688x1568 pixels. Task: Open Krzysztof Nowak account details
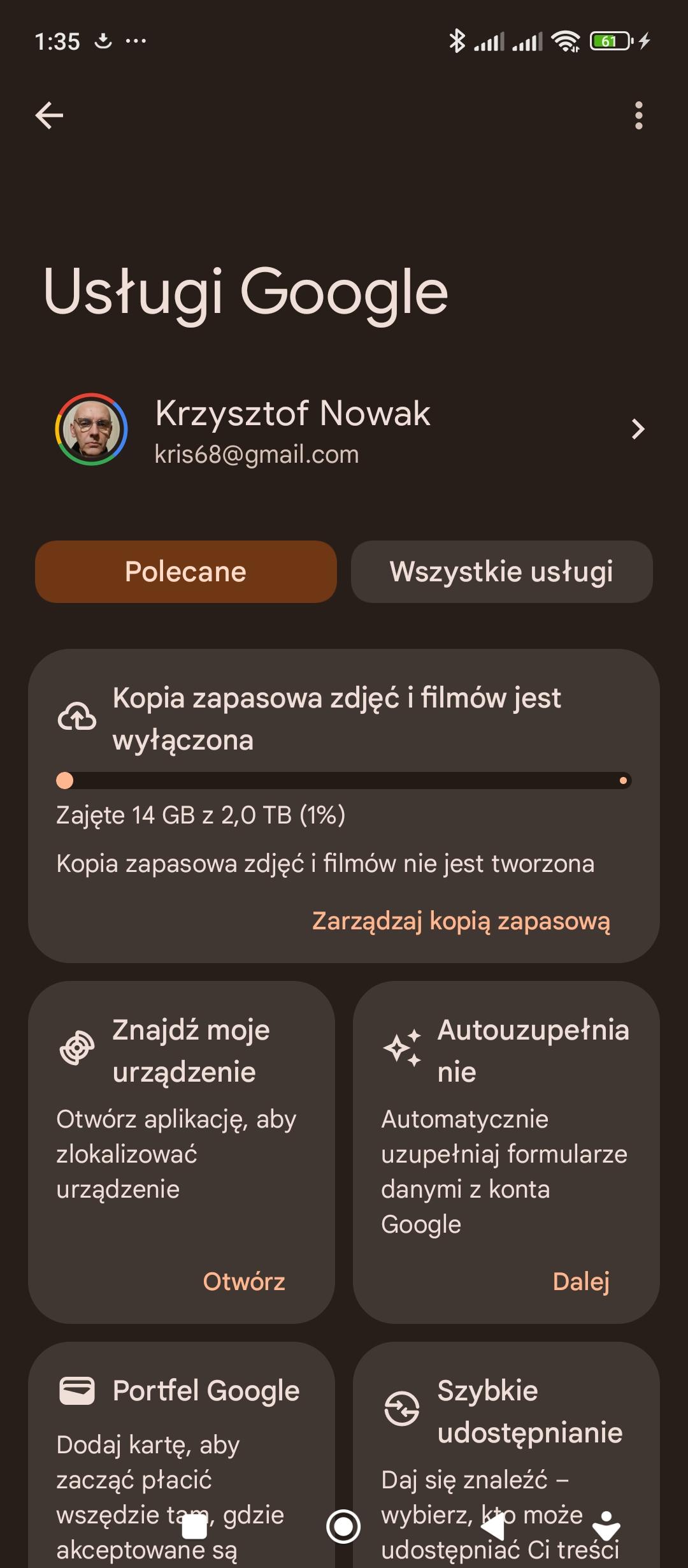click(x=344, y=429)
